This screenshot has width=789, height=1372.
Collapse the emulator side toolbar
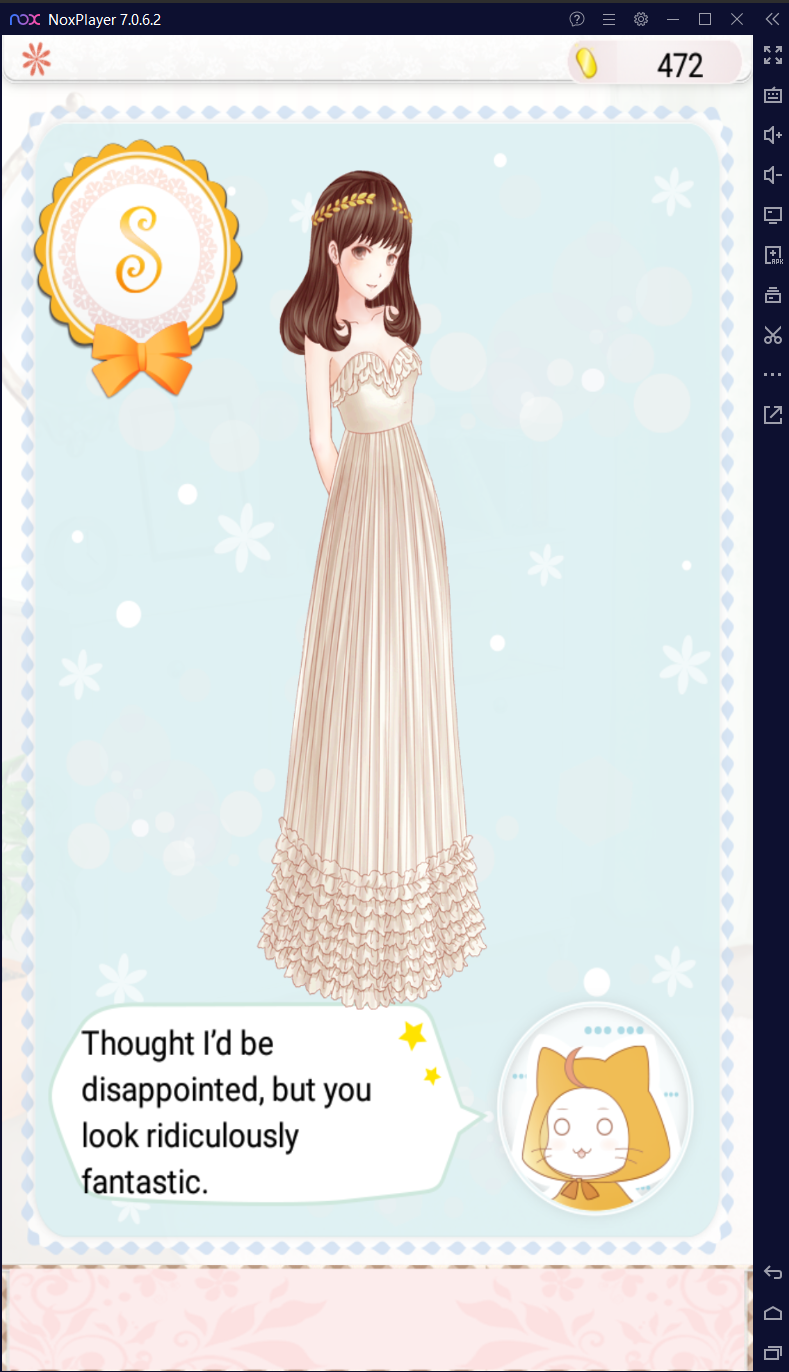(x=772, y=19)
